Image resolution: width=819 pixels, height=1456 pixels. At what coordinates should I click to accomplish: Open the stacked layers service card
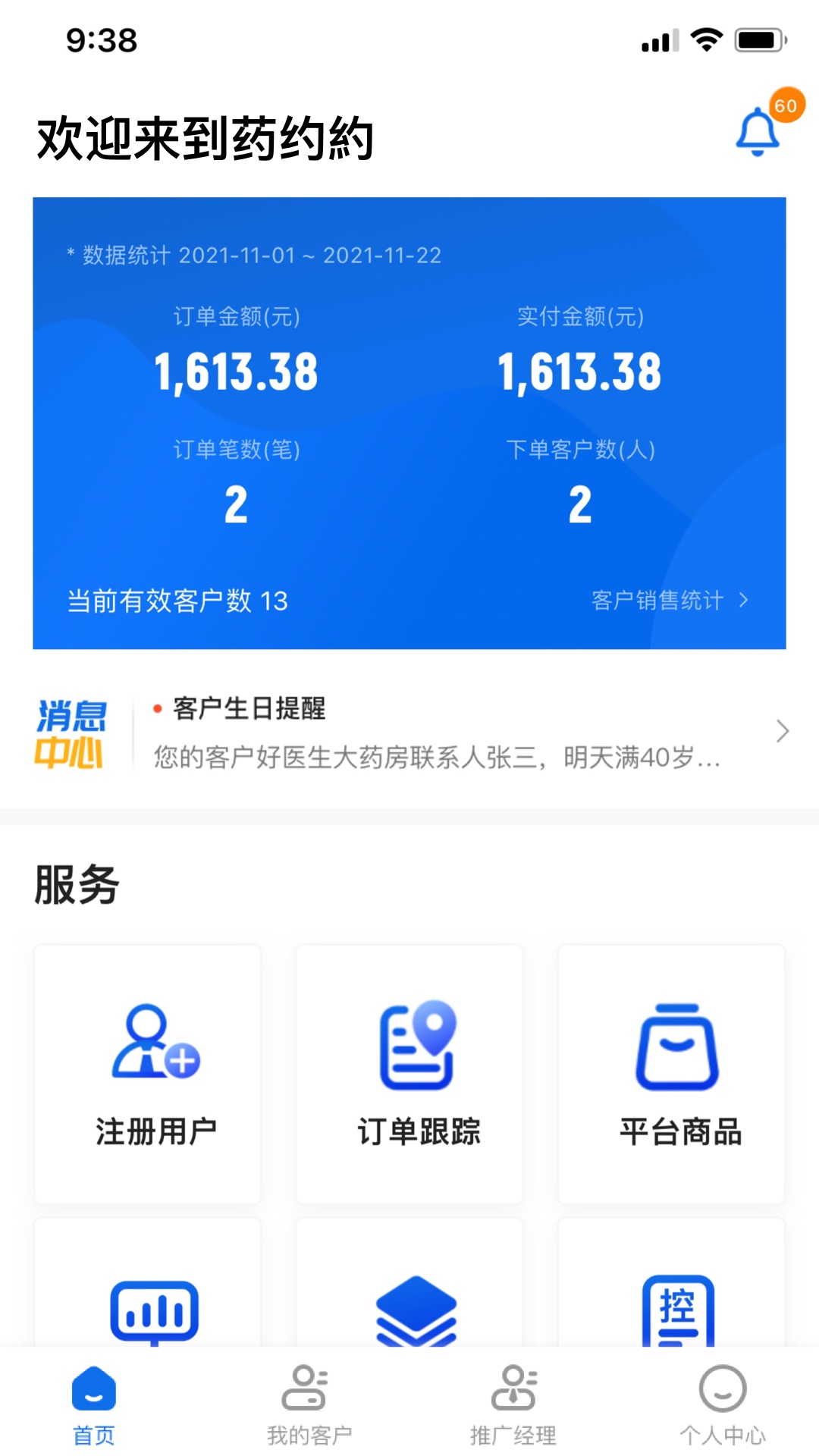pyautogui.click(x=409, y=1283)
